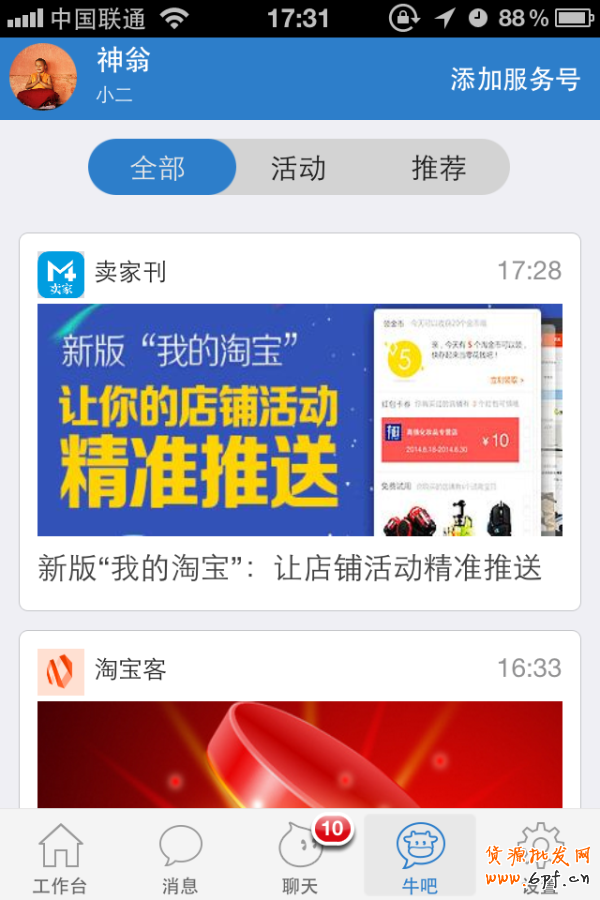Open the 神翁 profile avatar
The height and width of the screenshot is (900, 600).
click(x=43, y=77)
